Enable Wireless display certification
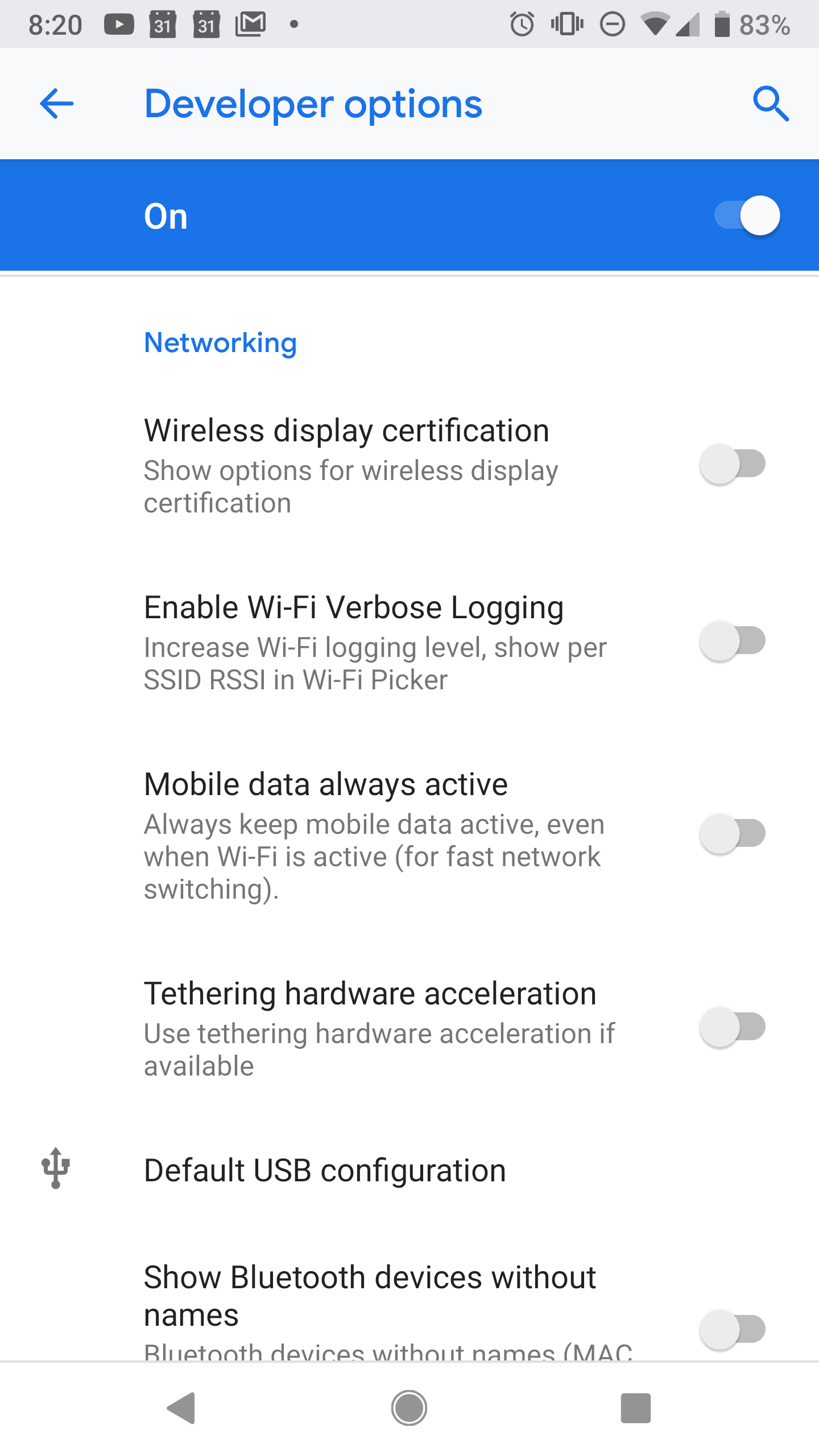Viewport: 819px width, 1456px height. pyautogui.click(x=733, y=464)
